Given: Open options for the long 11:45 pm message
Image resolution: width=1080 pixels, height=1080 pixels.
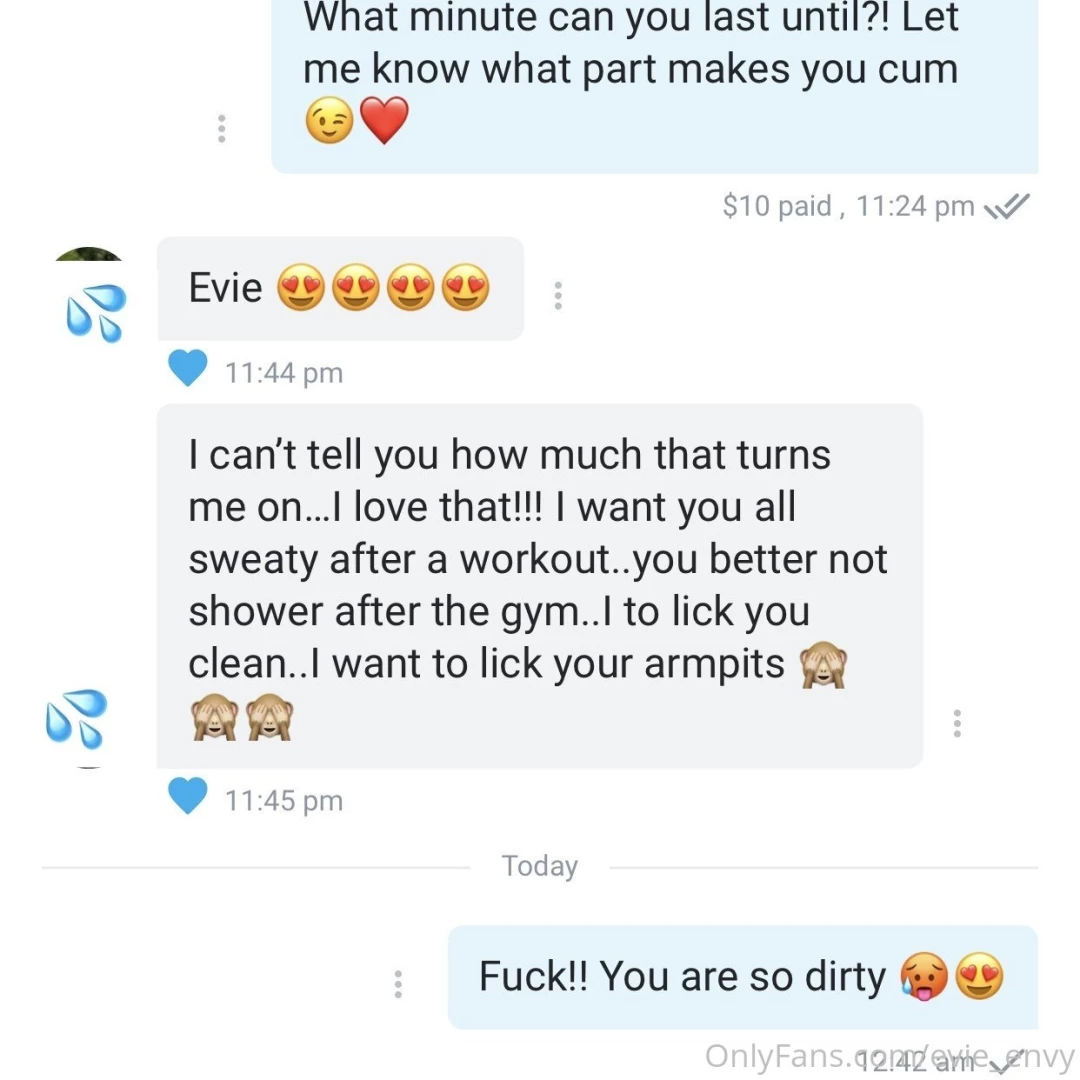Looking at the screenshot, I should click(957, 723).
